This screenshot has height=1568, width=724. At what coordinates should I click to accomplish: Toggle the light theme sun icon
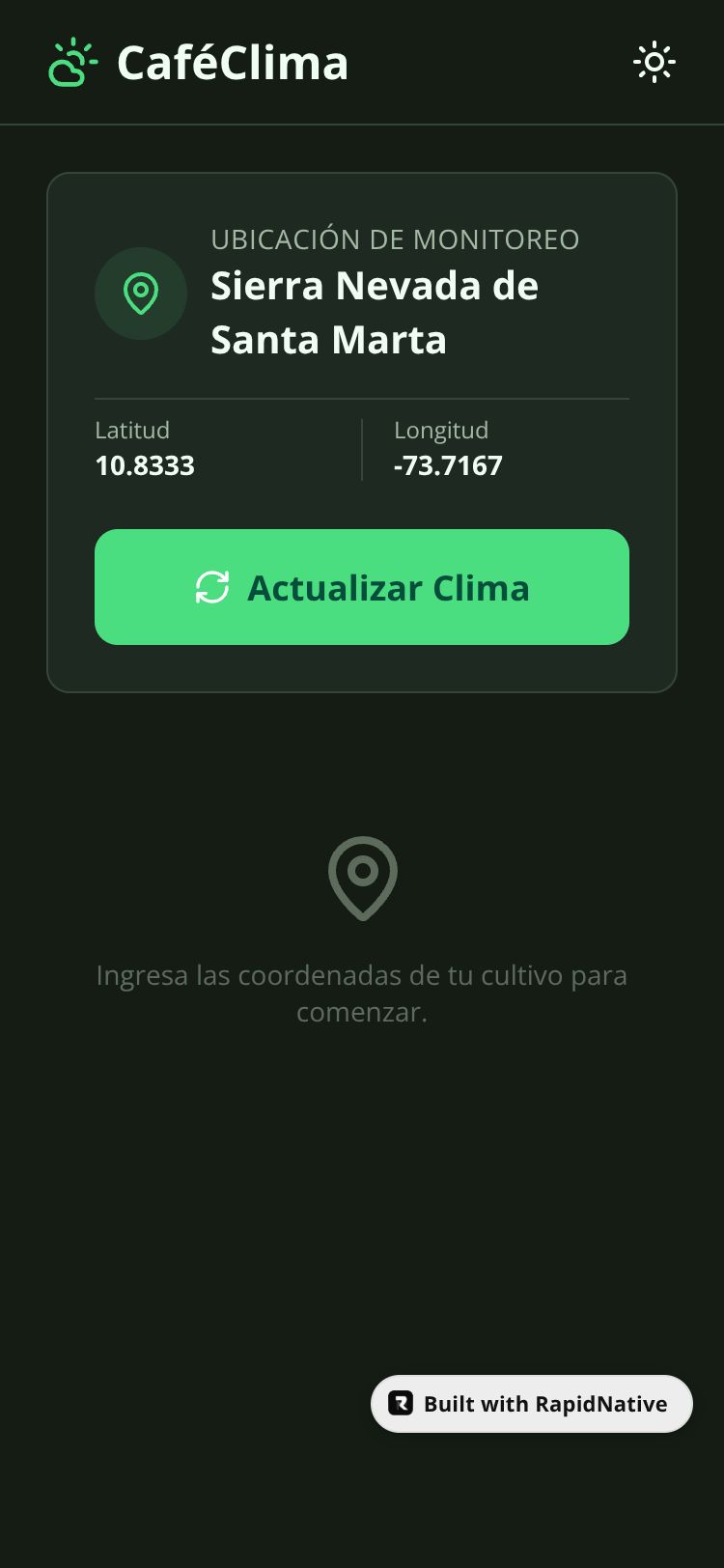(654, 63)
